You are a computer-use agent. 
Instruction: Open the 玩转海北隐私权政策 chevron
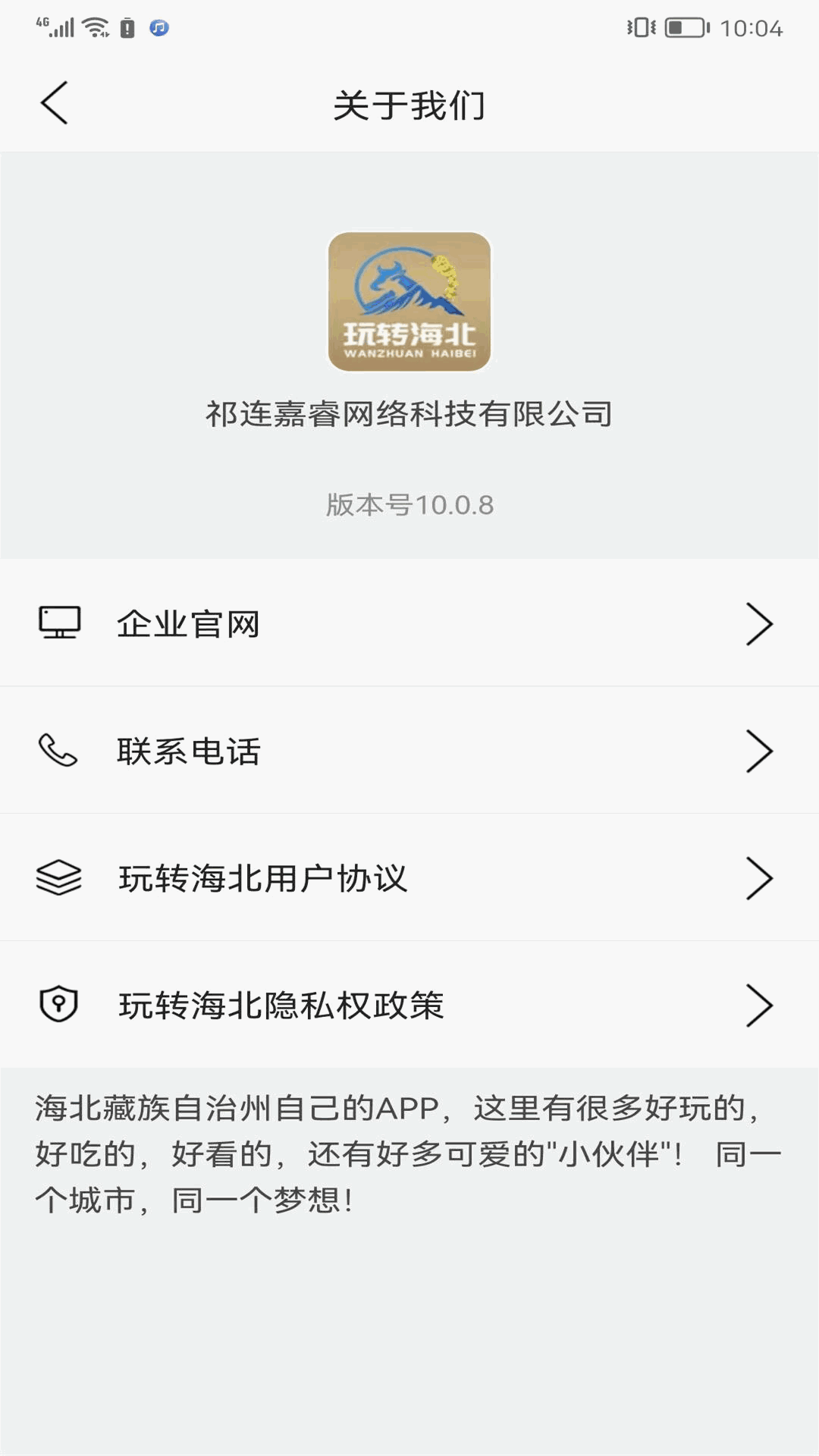[x=761, y=1006]
